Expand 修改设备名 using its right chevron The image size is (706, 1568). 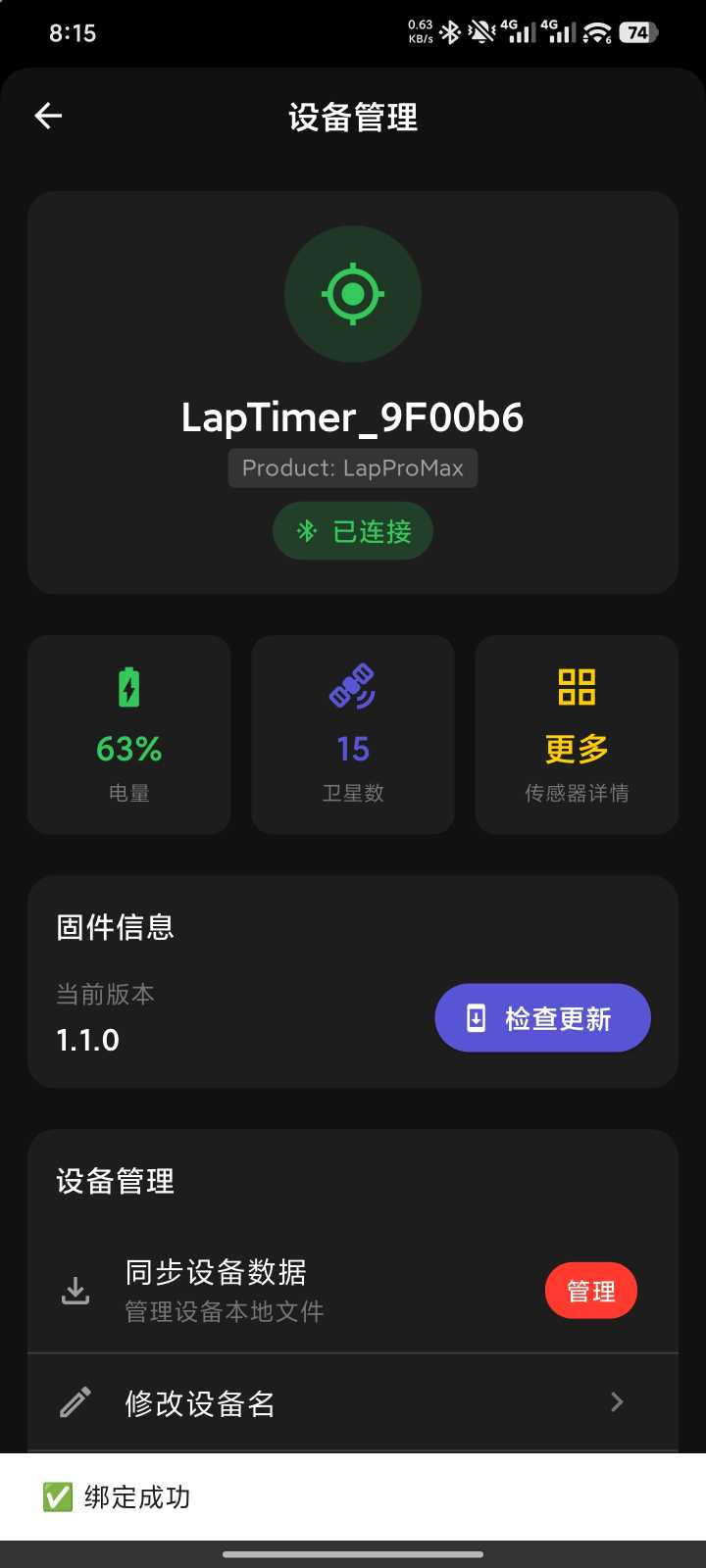617,1402
